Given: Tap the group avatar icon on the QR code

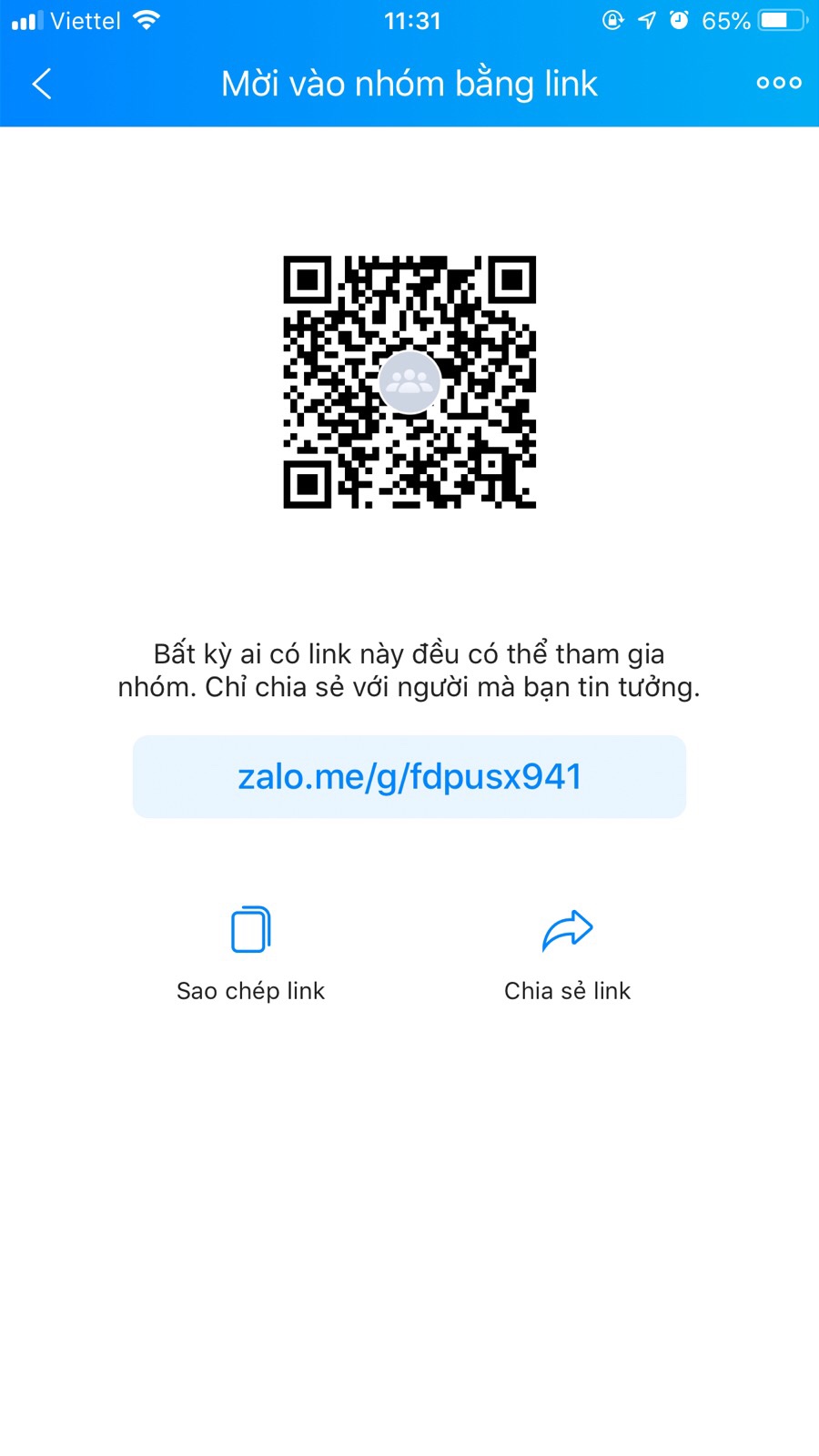Looking at the screenshot, I should 409,382.
